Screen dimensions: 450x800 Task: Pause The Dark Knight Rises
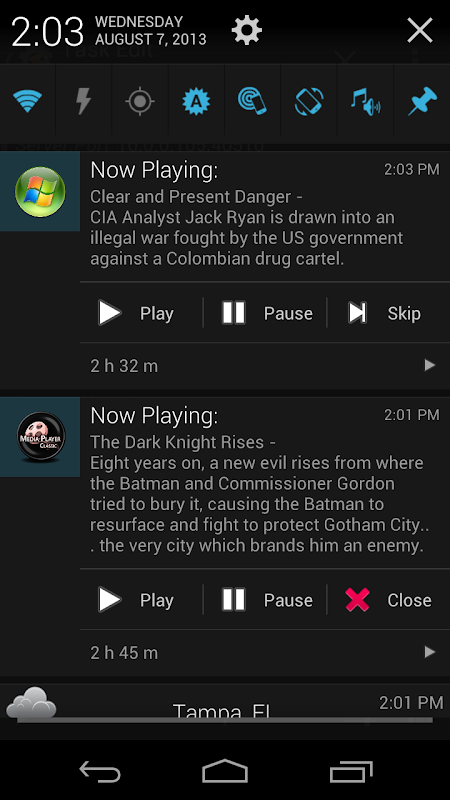[265, 599]
